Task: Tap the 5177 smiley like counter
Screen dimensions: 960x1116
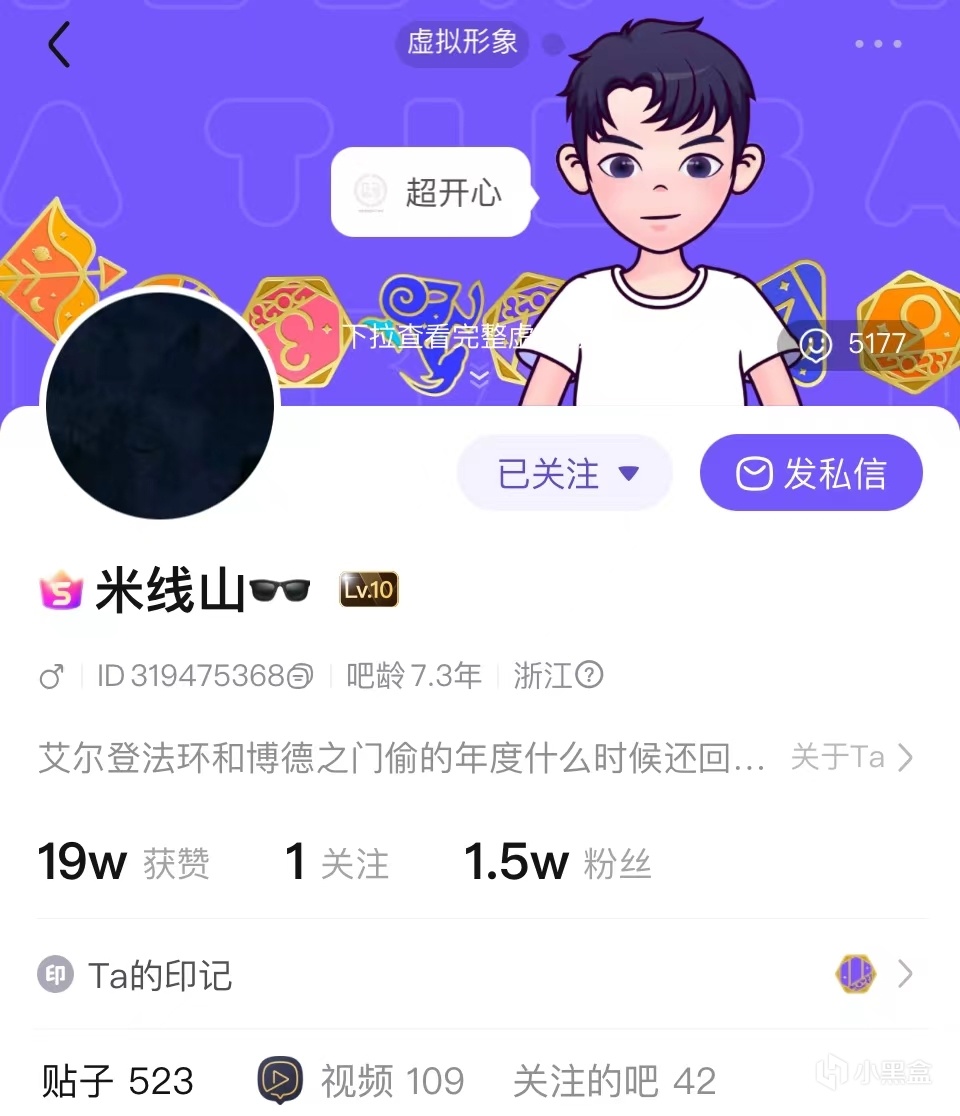Action: click(853, 345)
